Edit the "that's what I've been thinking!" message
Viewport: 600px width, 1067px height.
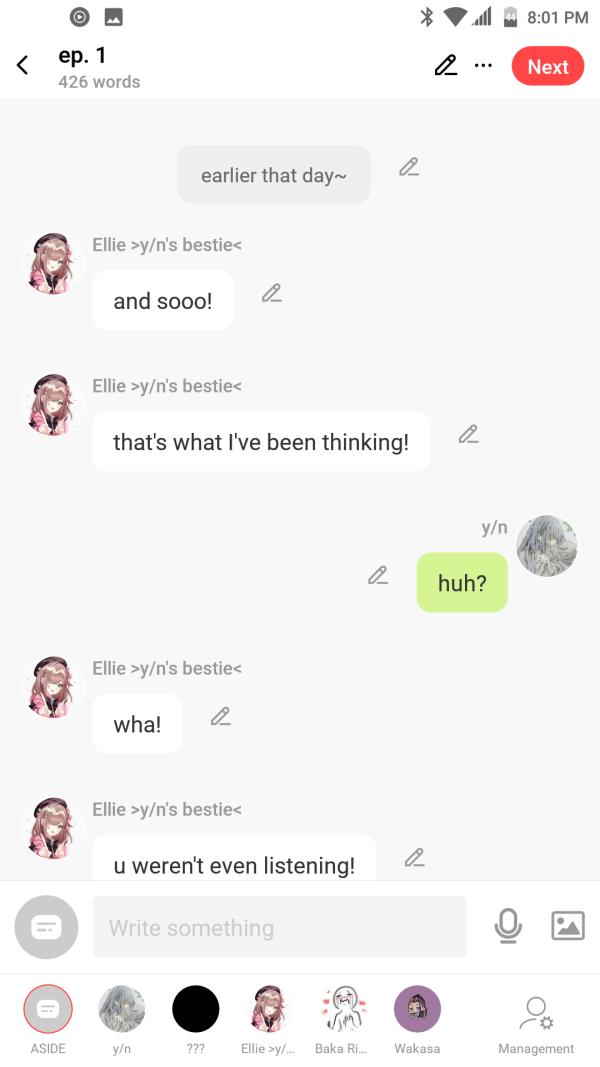click(468, 434)
